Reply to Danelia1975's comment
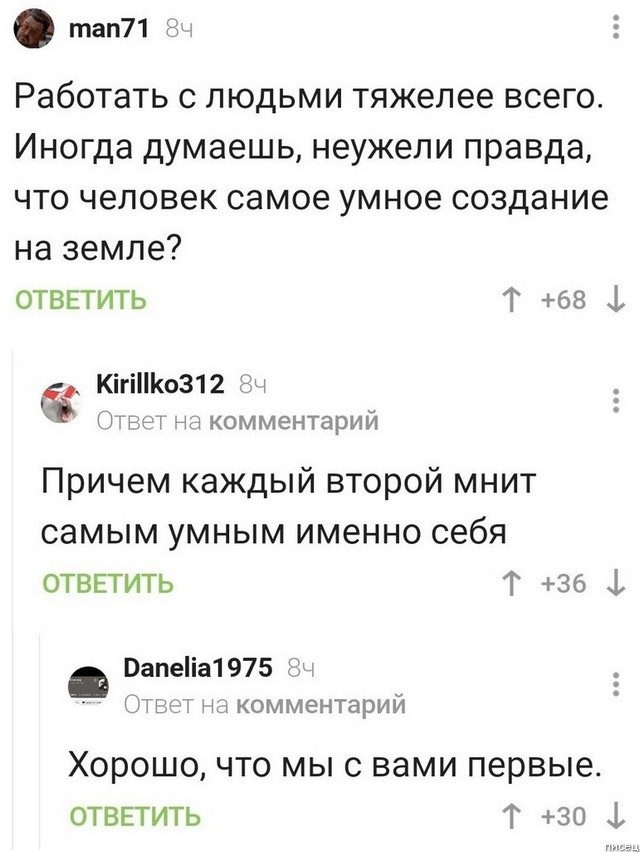 click(134, 817)
